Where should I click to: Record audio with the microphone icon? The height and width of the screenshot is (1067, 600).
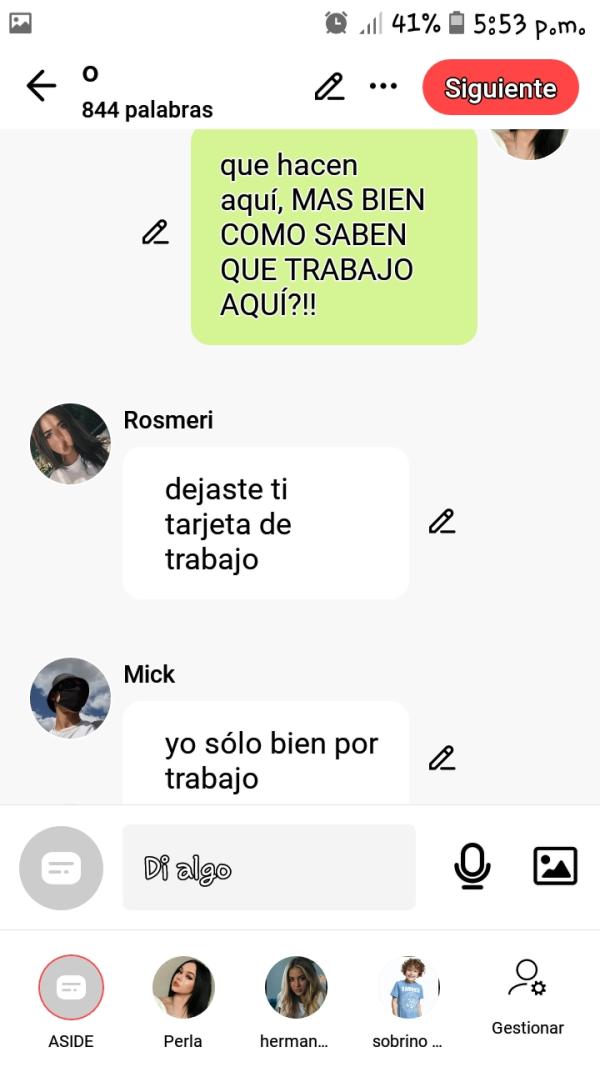click(x=472, y=866)
